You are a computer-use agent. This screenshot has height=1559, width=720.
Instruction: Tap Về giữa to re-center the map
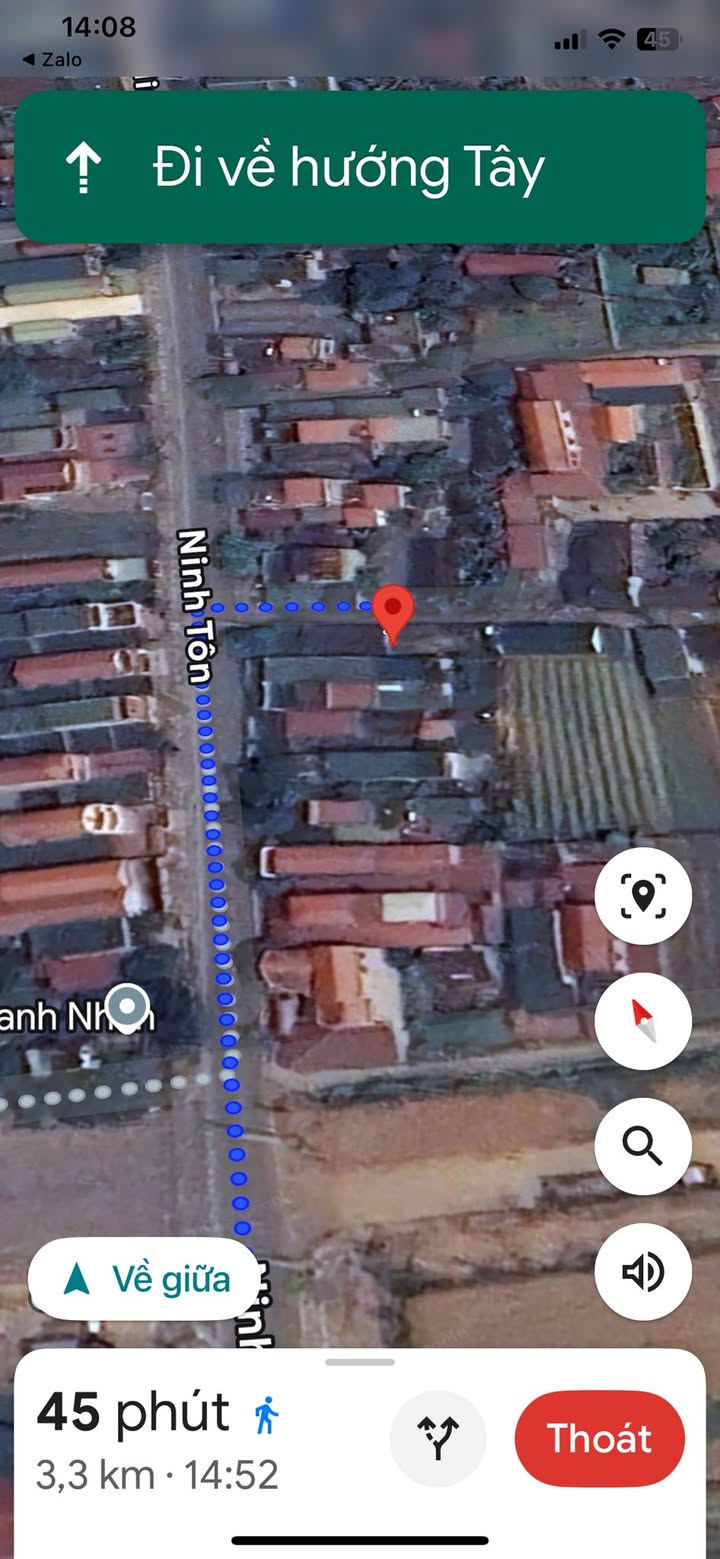point(146,1279)
